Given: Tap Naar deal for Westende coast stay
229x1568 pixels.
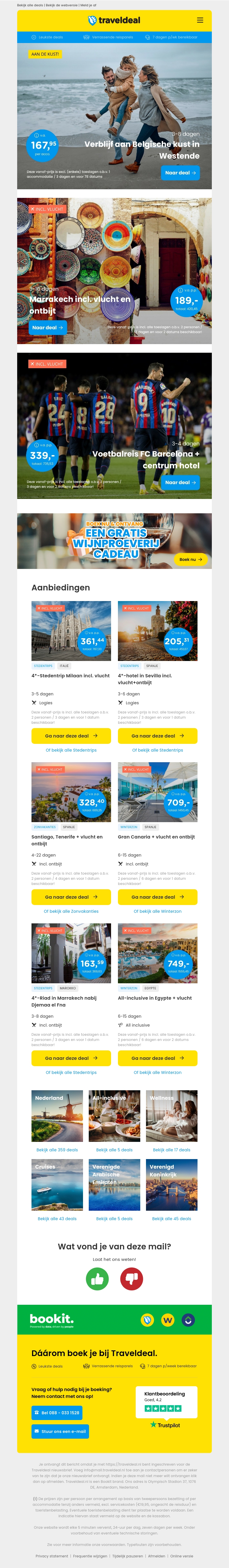Looking at the screenshot, I should 180,173.
